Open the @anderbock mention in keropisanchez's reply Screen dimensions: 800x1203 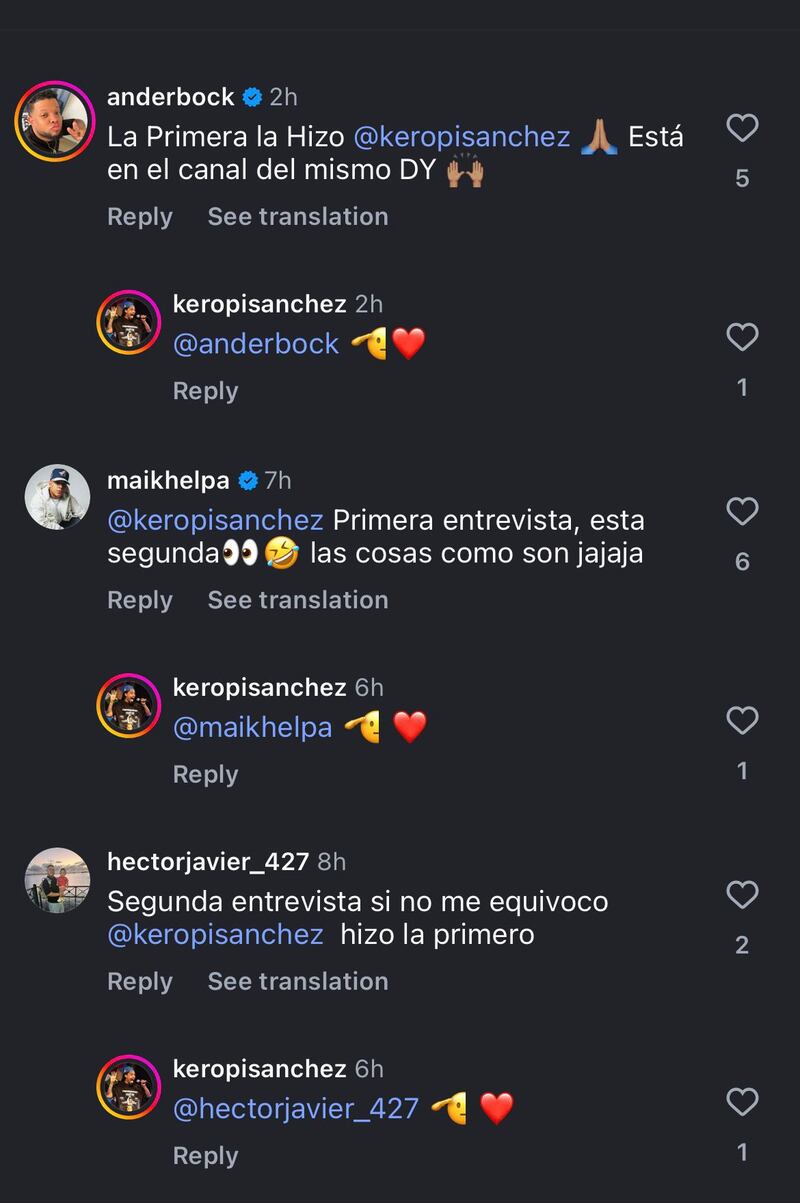tap(256, 344)
